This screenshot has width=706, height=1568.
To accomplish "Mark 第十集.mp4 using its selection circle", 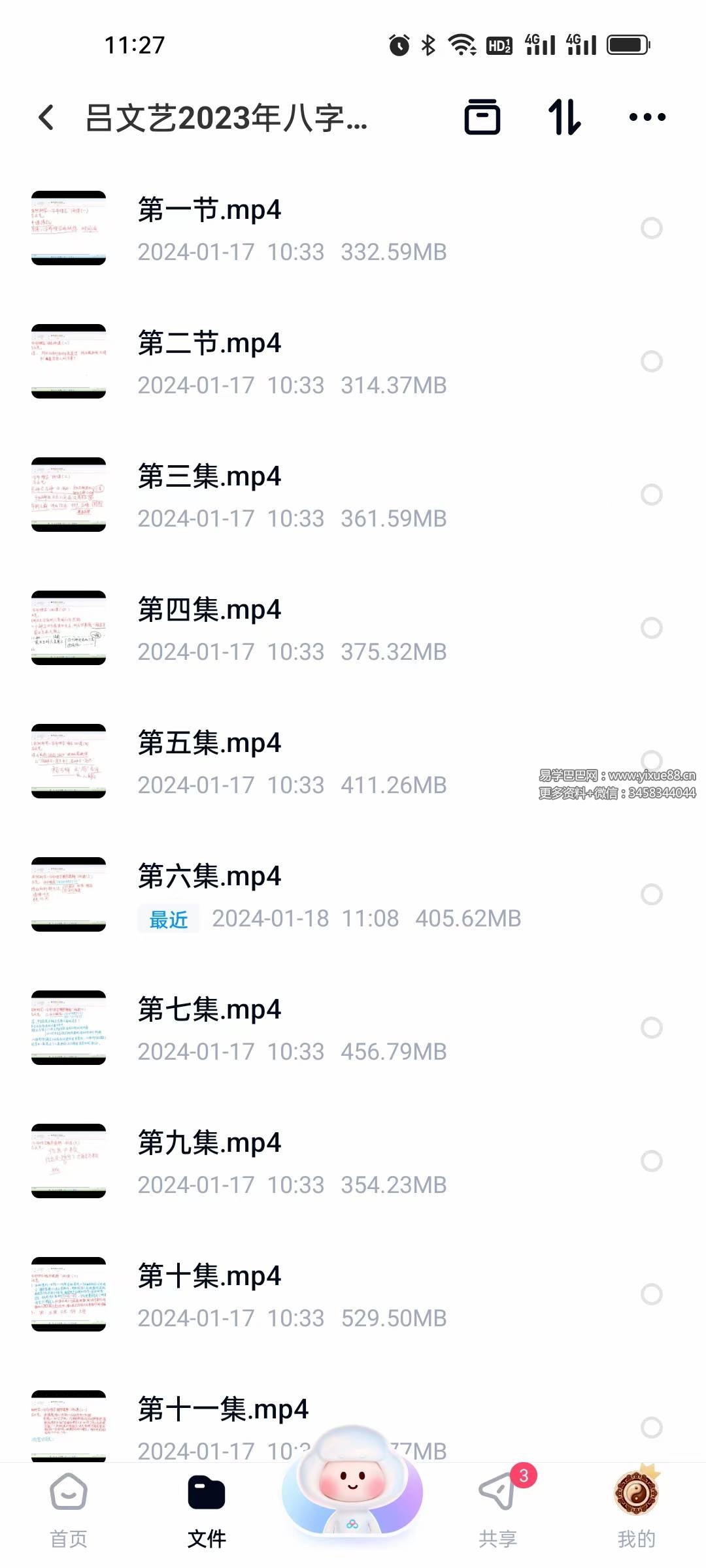I will point(652,1294).
